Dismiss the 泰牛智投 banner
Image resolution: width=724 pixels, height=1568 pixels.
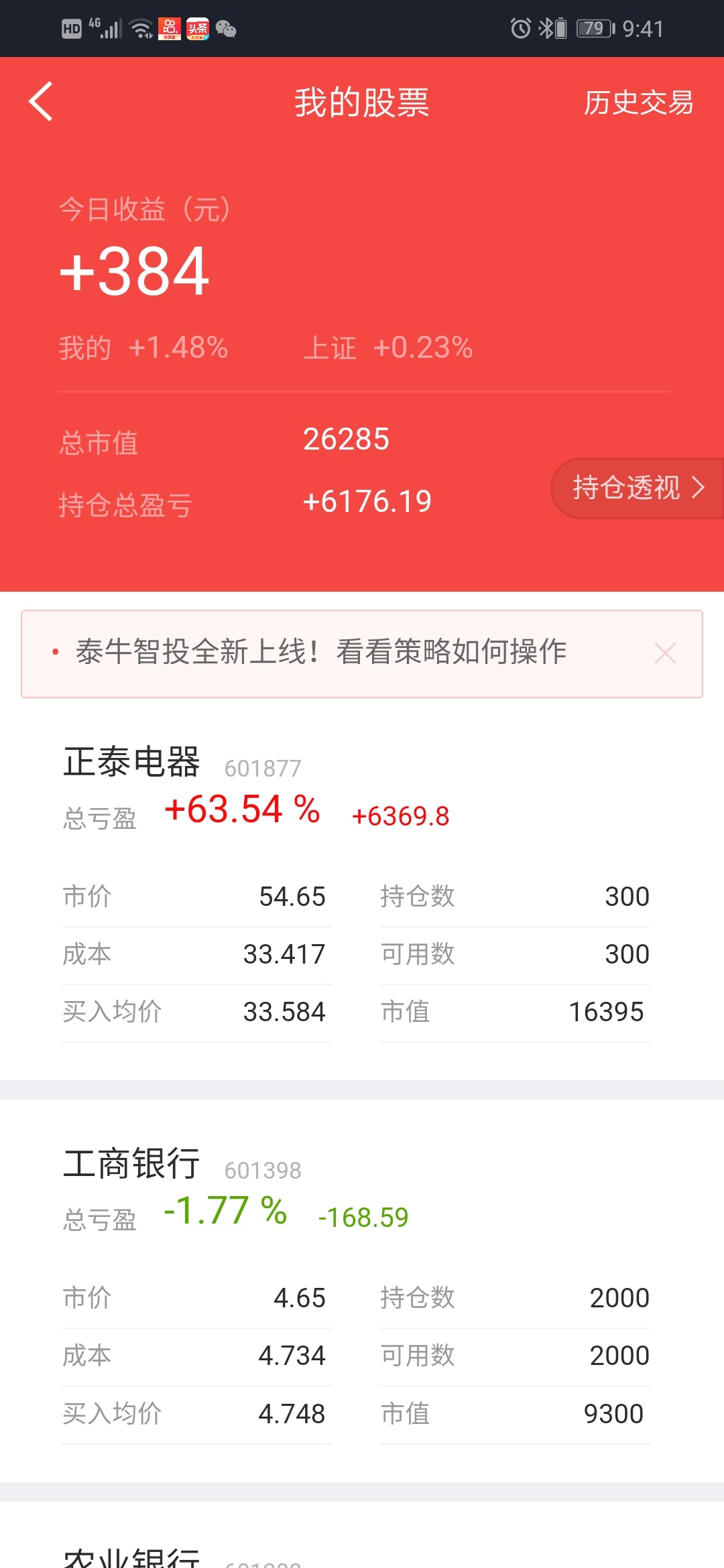[x=665, y=653]
